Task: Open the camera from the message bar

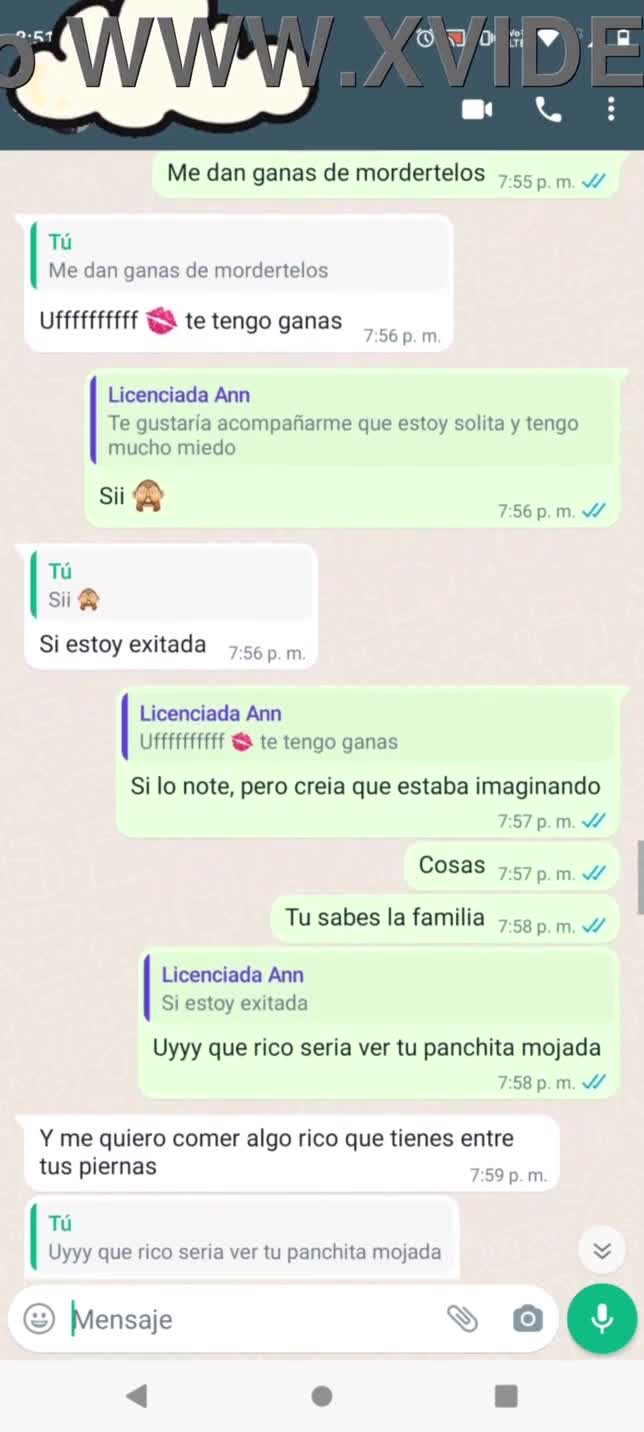Action: point(527,1319)
